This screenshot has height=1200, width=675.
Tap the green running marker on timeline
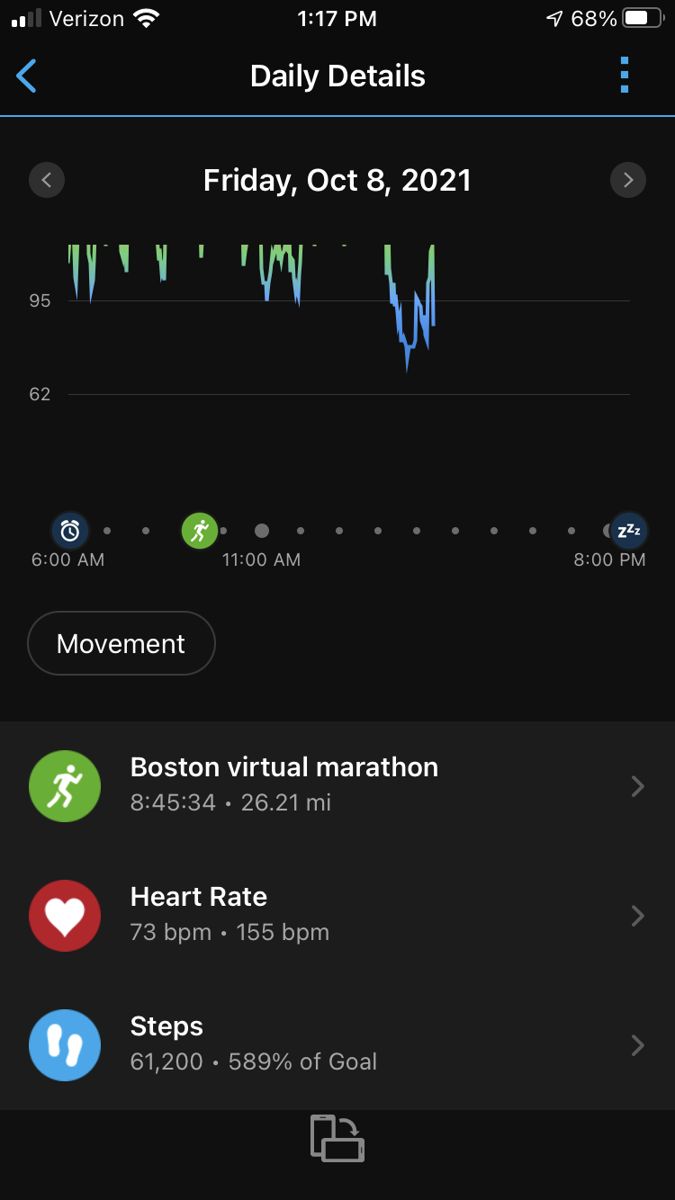pos(200,530)
